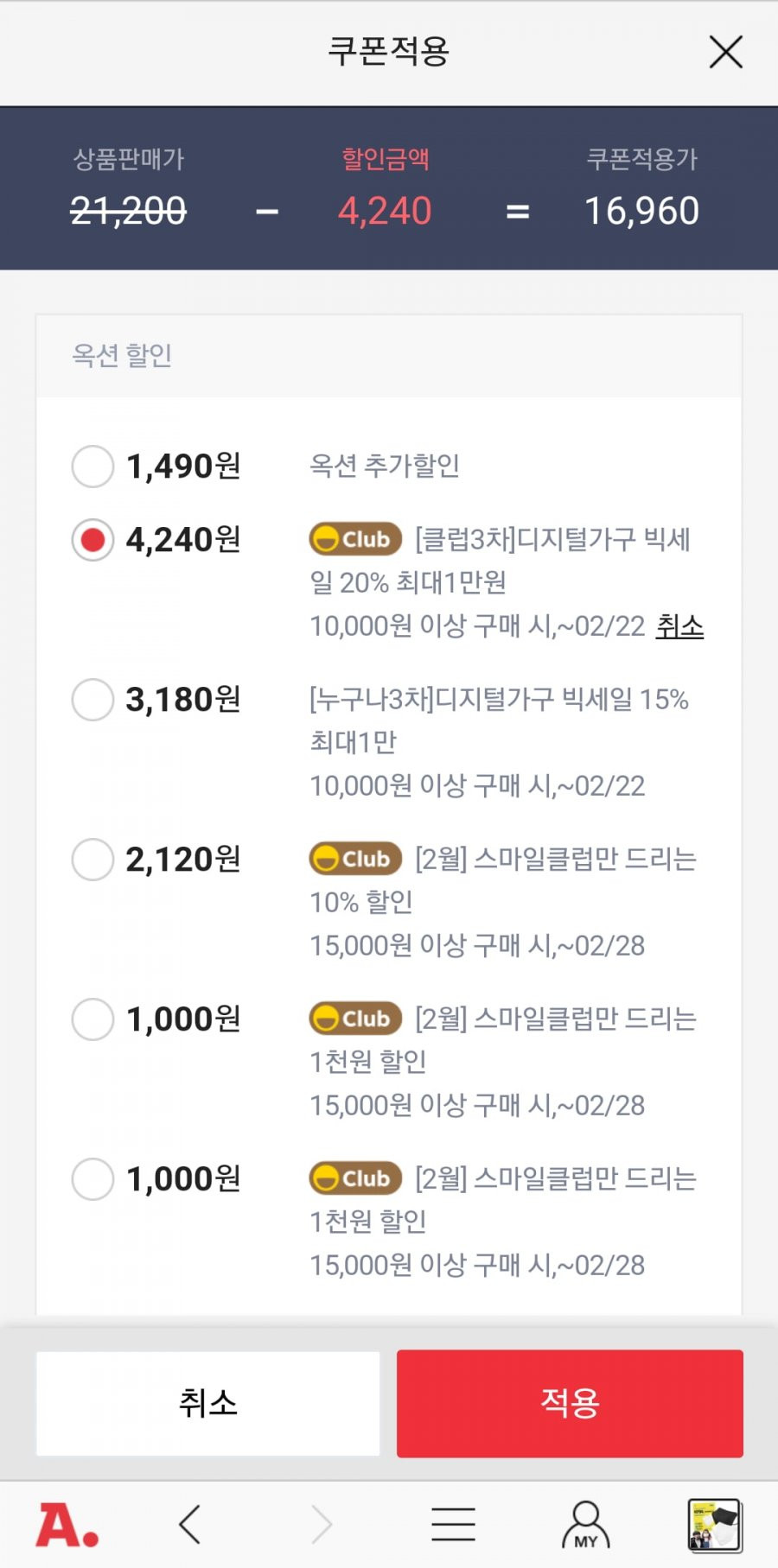The width and height of the screenshot is (778, 1568).
Task: Select the 1,490원 옵션 추가할인 option
Action: (x=92, y=467)
